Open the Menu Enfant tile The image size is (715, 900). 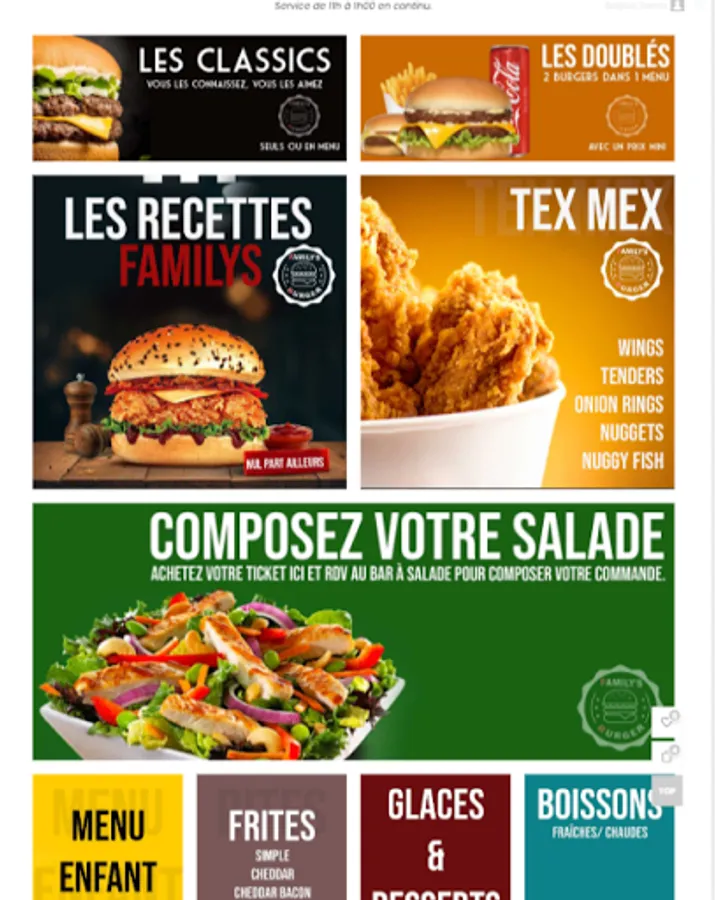tap(107, 837)
